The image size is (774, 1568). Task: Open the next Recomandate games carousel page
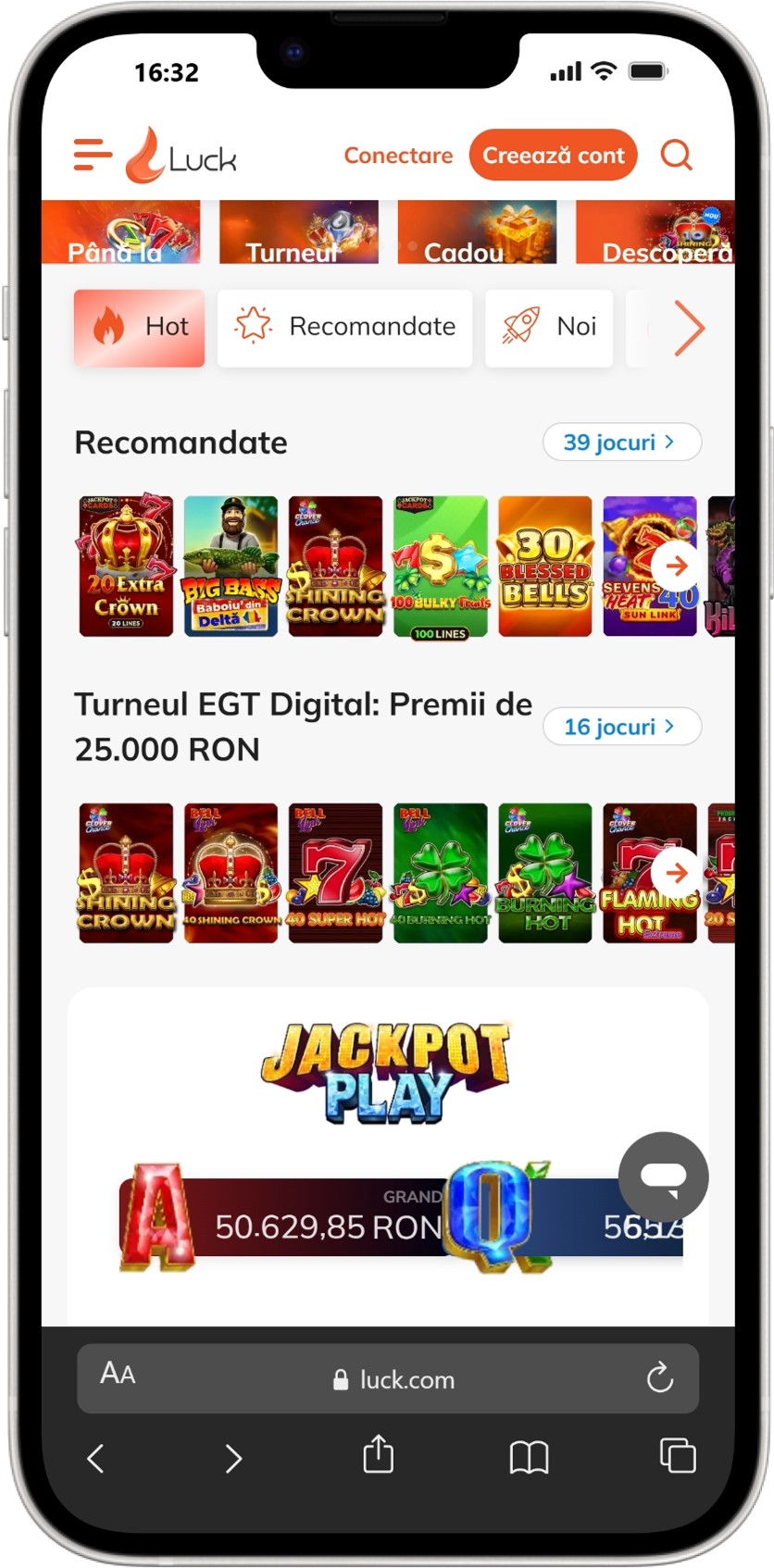(x=676, y=565)
